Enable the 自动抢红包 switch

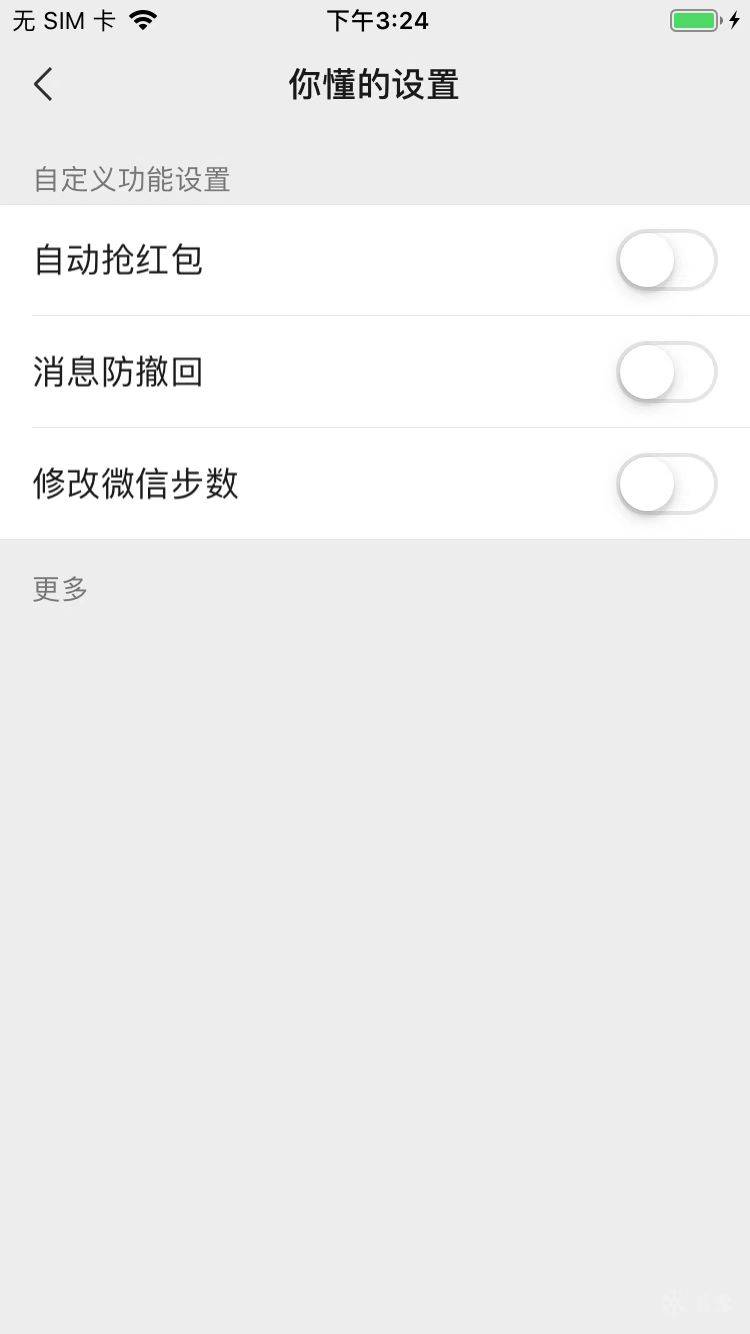coord(666,260)
